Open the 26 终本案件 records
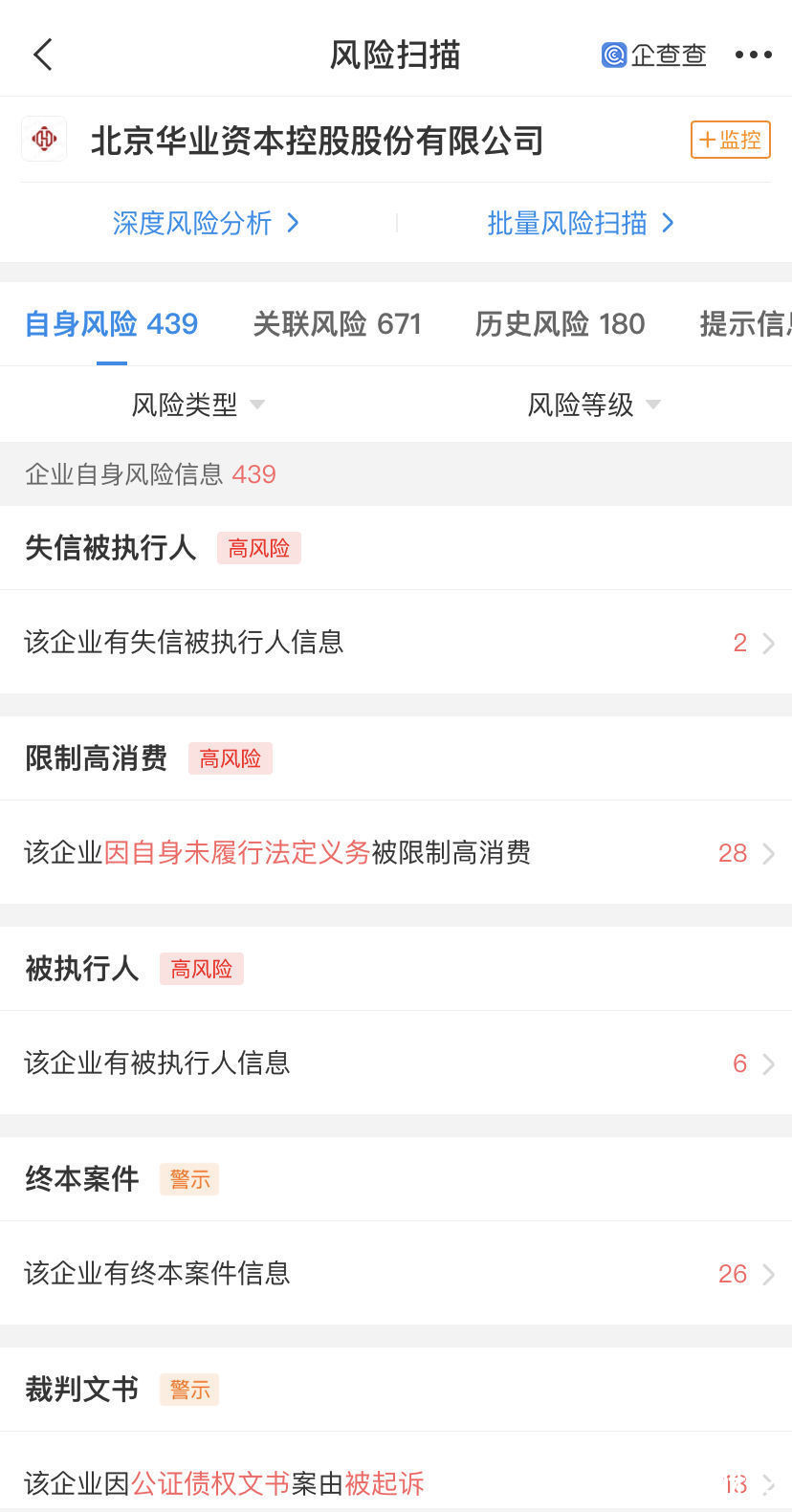The height and width of the screenshot is (1512, 792). [x=396, y=1273]
